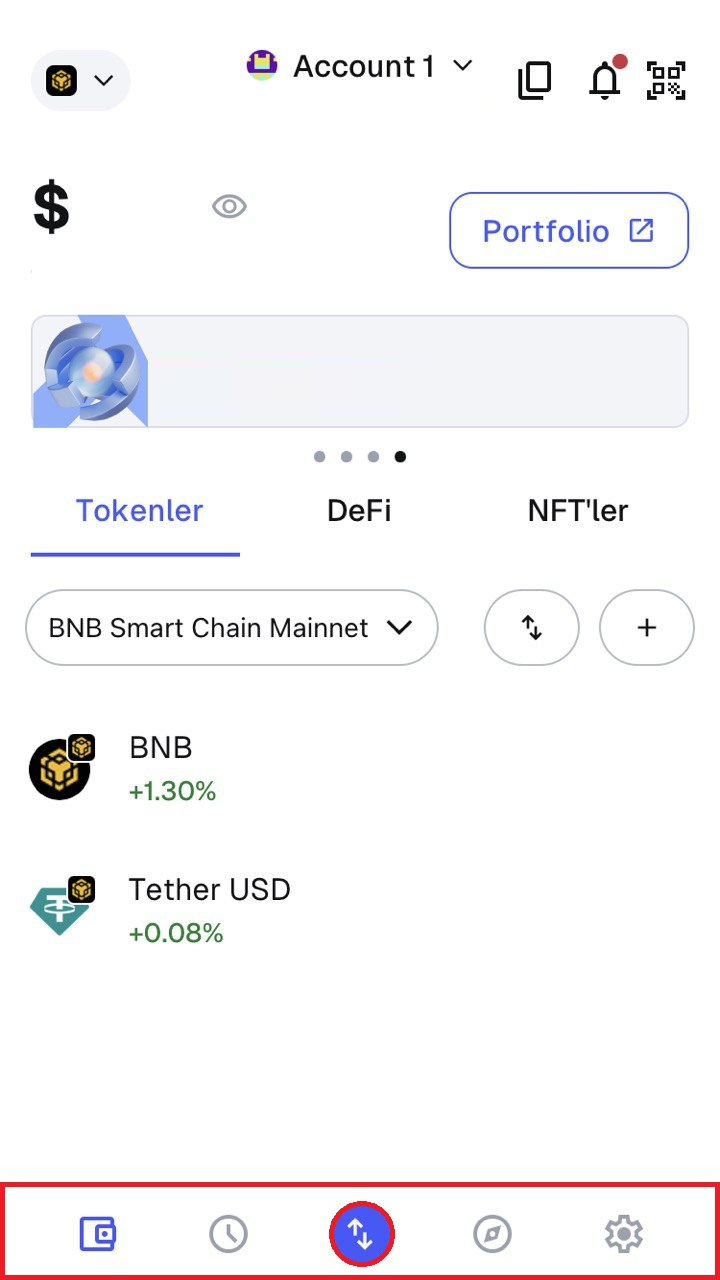
Task: Add a new token with plus button
Action: [646, 628]
